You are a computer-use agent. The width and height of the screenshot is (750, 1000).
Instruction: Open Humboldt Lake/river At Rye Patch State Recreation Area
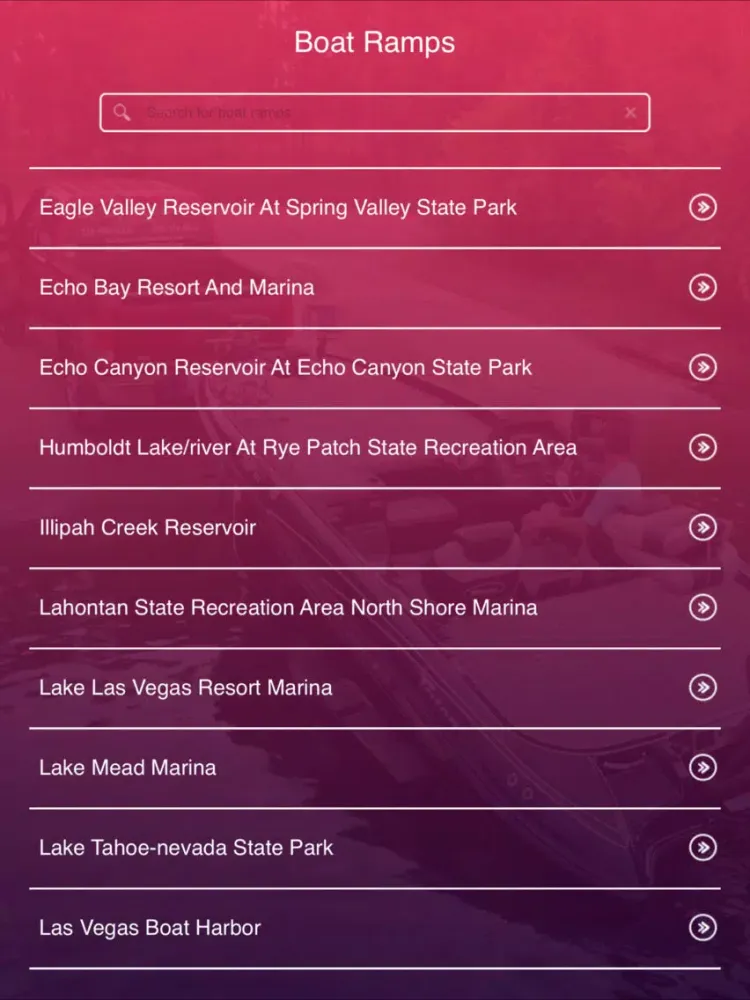pos(374,448)
